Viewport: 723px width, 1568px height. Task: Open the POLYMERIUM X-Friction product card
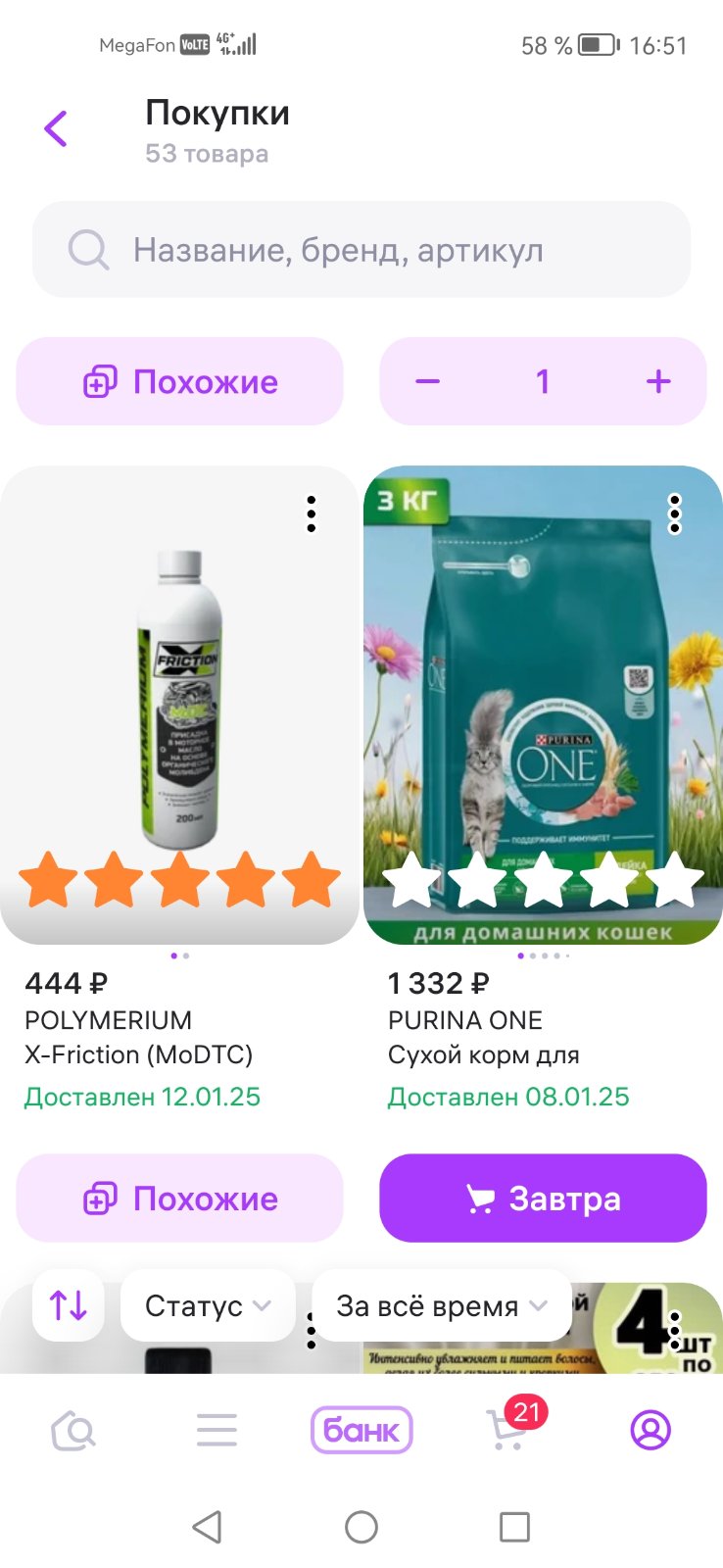coord(179,705)
